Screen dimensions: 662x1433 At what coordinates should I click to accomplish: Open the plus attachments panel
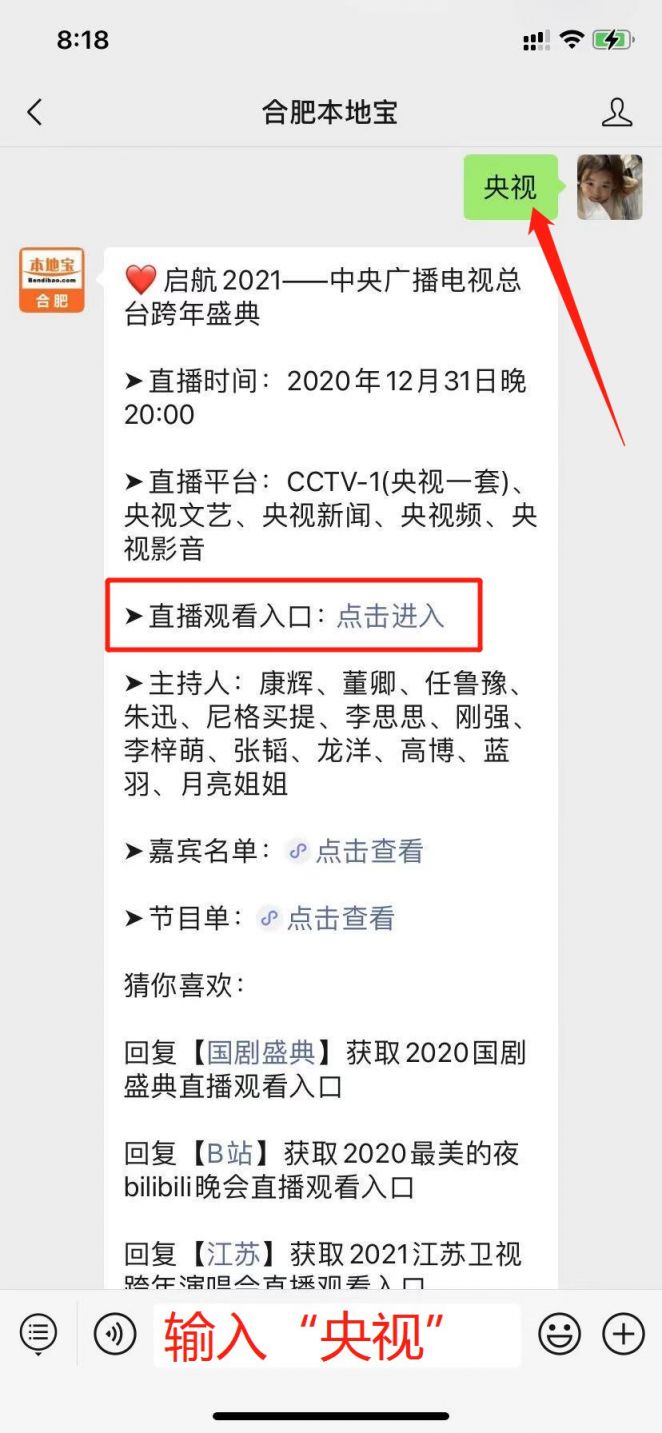622,1333
